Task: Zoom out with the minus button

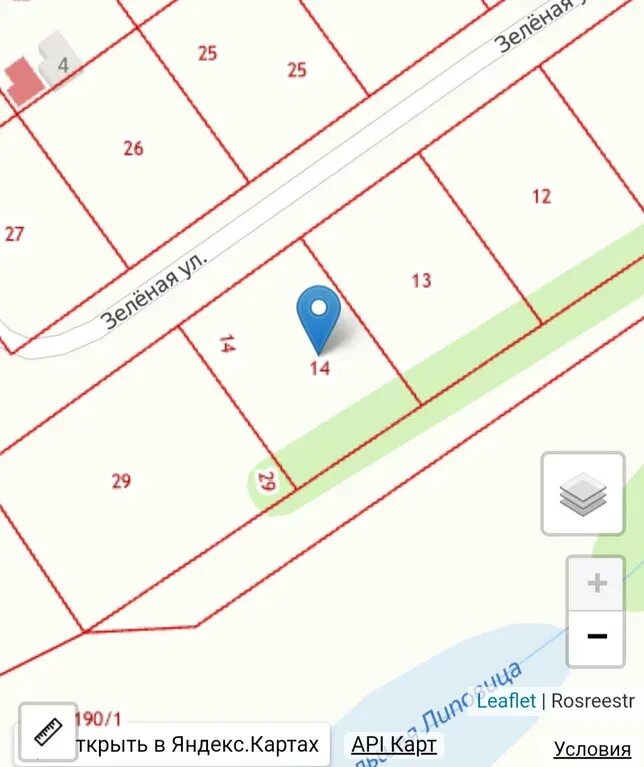Action: click(596, 636)
